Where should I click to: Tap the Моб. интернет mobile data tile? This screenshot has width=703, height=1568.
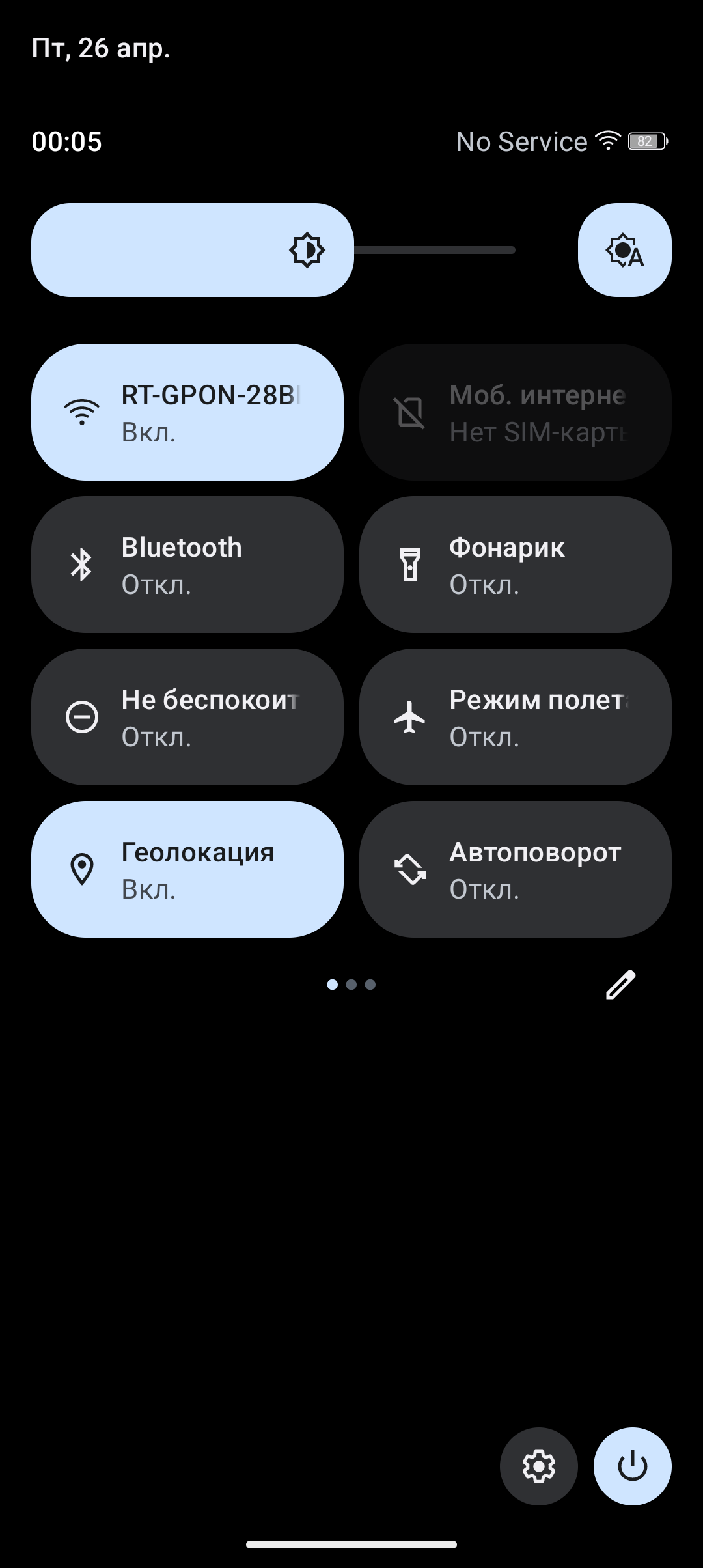[x=515, y=412]
